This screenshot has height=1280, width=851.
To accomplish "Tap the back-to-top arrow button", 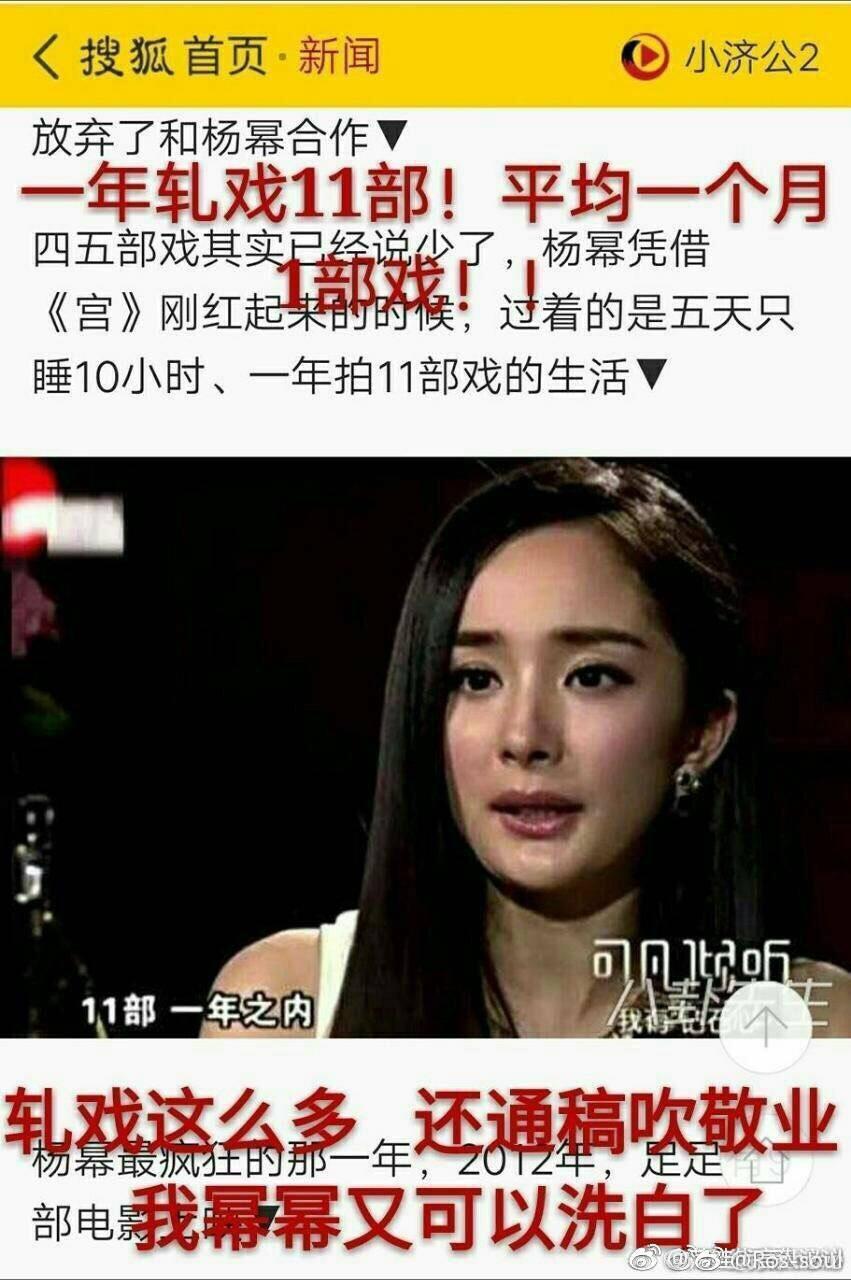I will 765,1027.
